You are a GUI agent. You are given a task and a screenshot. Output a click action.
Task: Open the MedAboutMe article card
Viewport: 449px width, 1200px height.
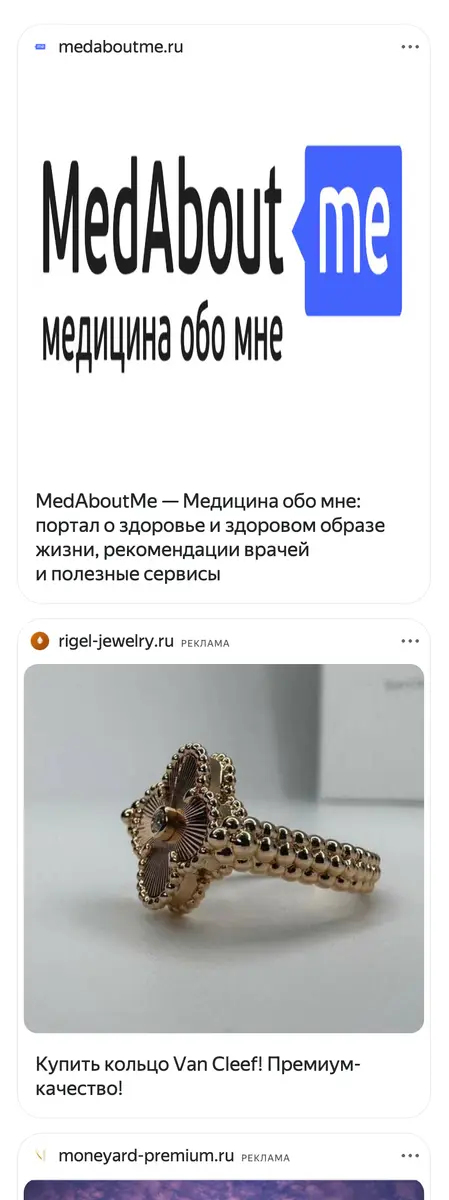224,314
